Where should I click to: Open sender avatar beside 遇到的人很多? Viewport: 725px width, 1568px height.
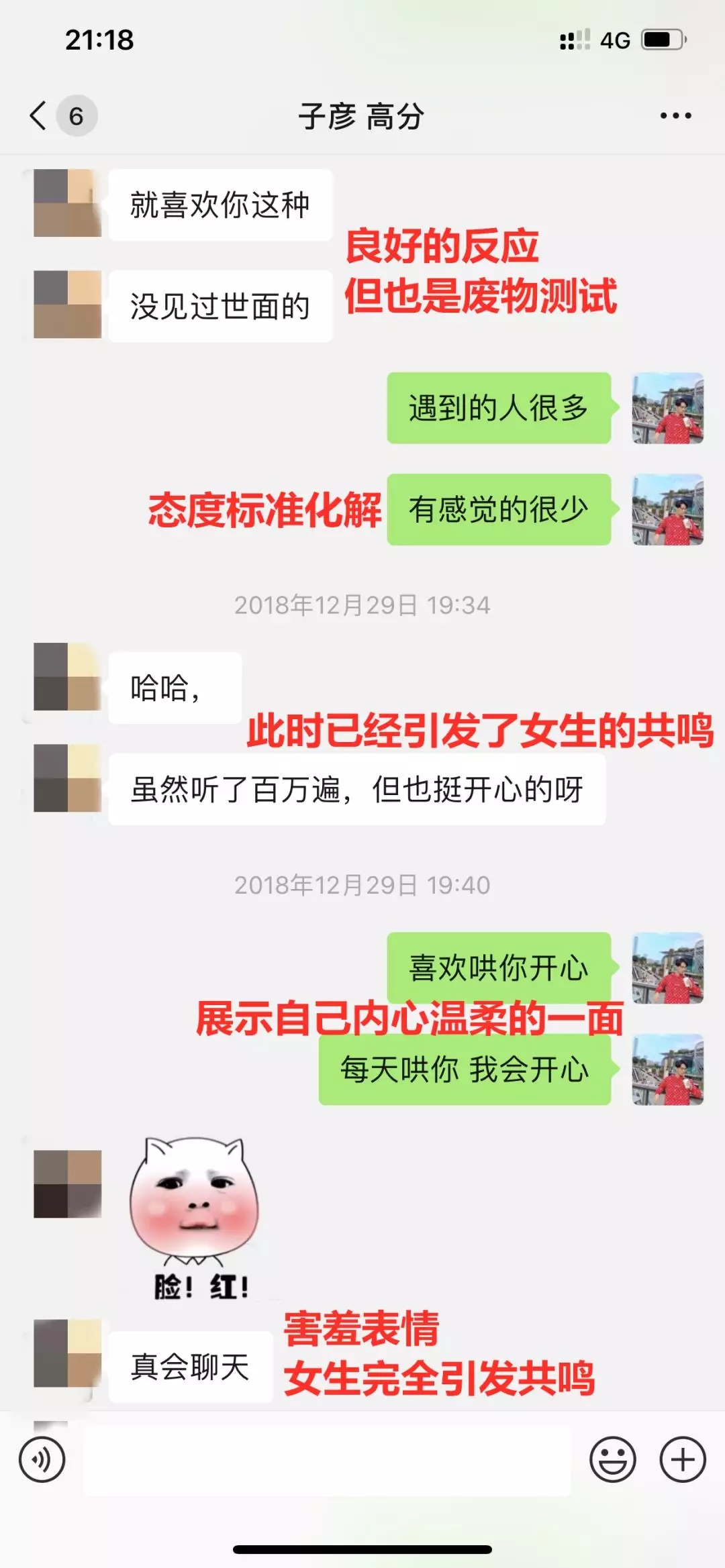668,408
